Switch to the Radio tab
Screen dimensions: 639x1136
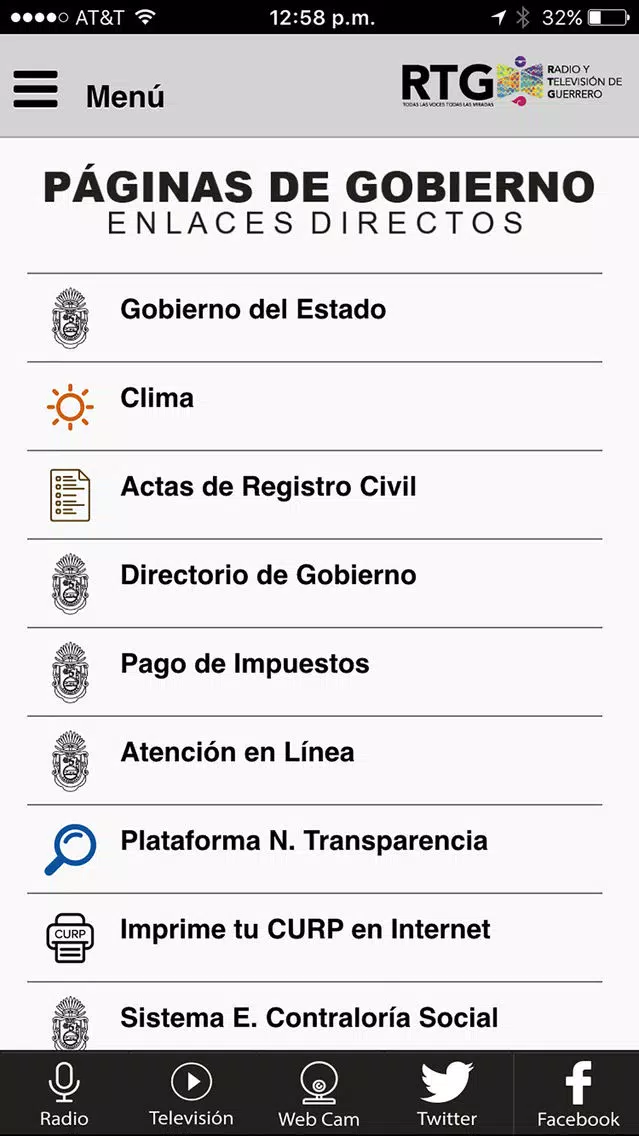tap(64, 1093)
